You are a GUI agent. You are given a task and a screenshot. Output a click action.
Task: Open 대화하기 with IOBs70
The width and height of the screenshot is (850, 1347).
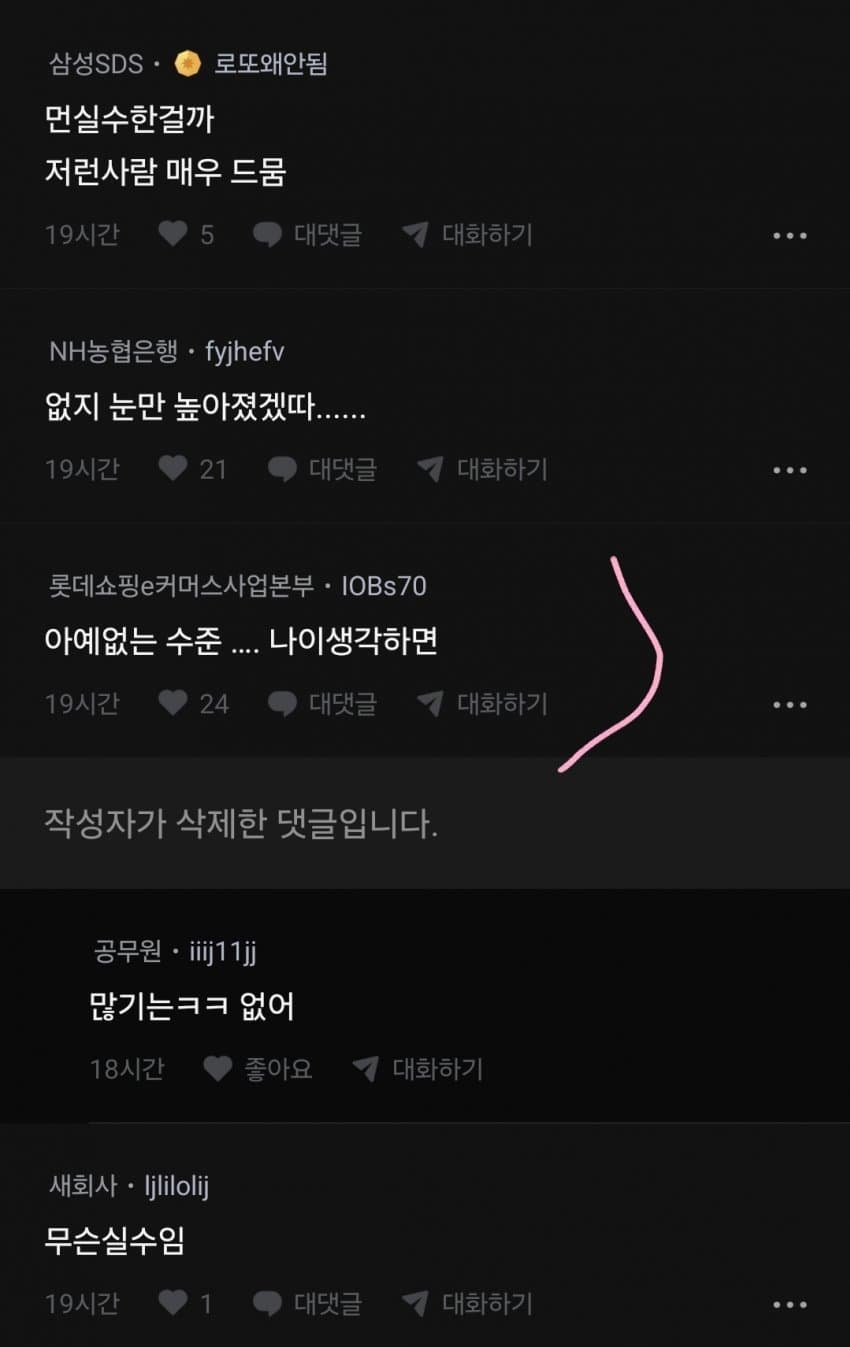[x=482, y=704]
